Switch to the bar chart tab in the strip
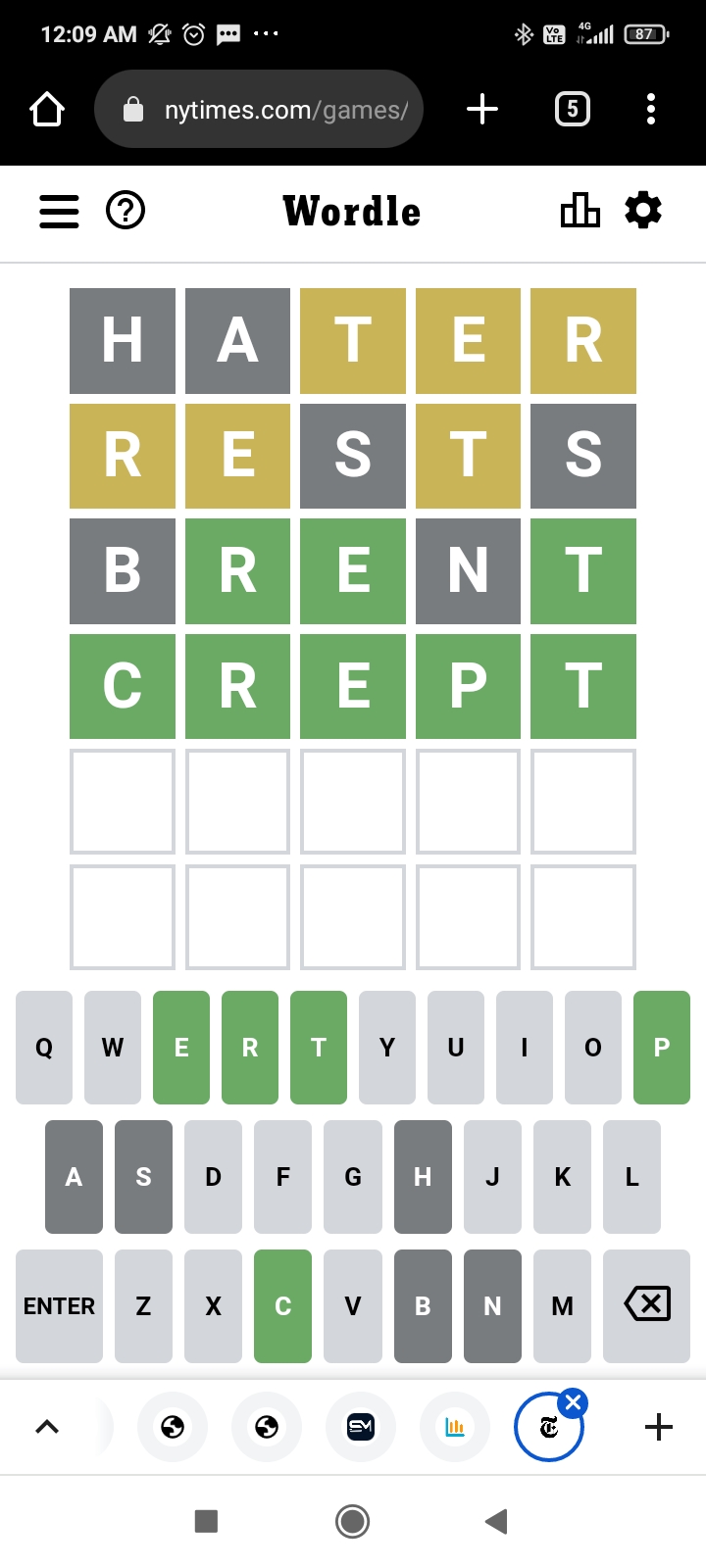The width and height of the screenshot is (706, 1568). [x=455, y=1427]
